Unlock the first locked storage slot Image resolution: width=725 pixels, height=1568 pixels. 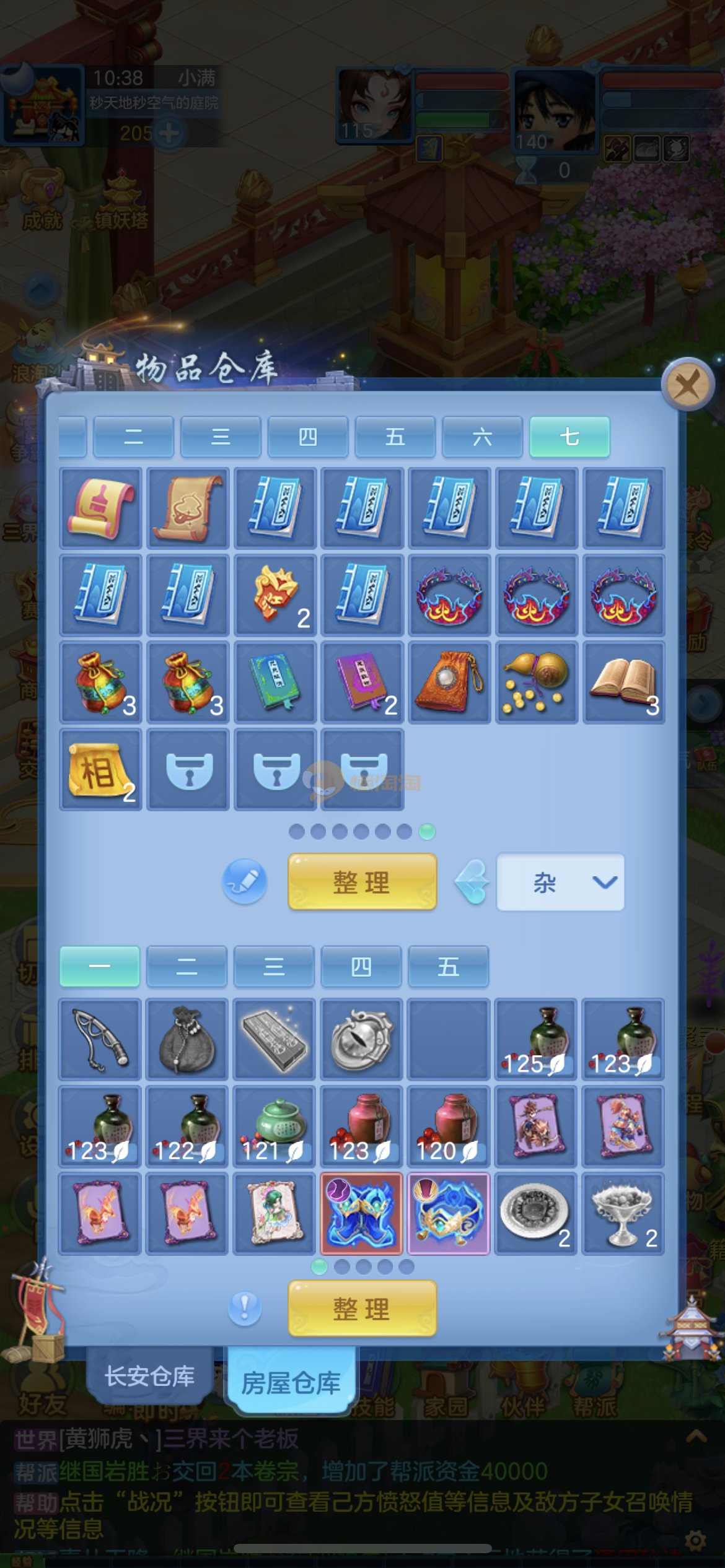[188, 770]
